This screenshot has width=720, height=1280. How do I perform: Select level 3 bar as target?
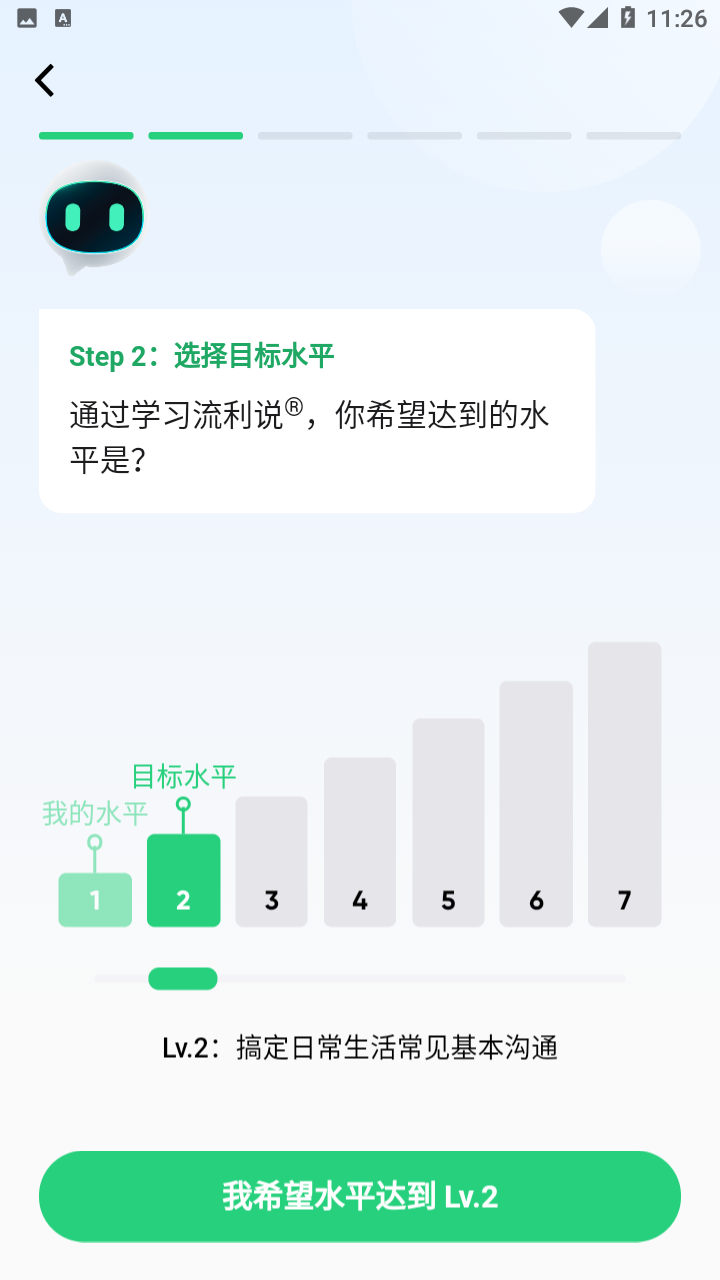pos(271,862)
